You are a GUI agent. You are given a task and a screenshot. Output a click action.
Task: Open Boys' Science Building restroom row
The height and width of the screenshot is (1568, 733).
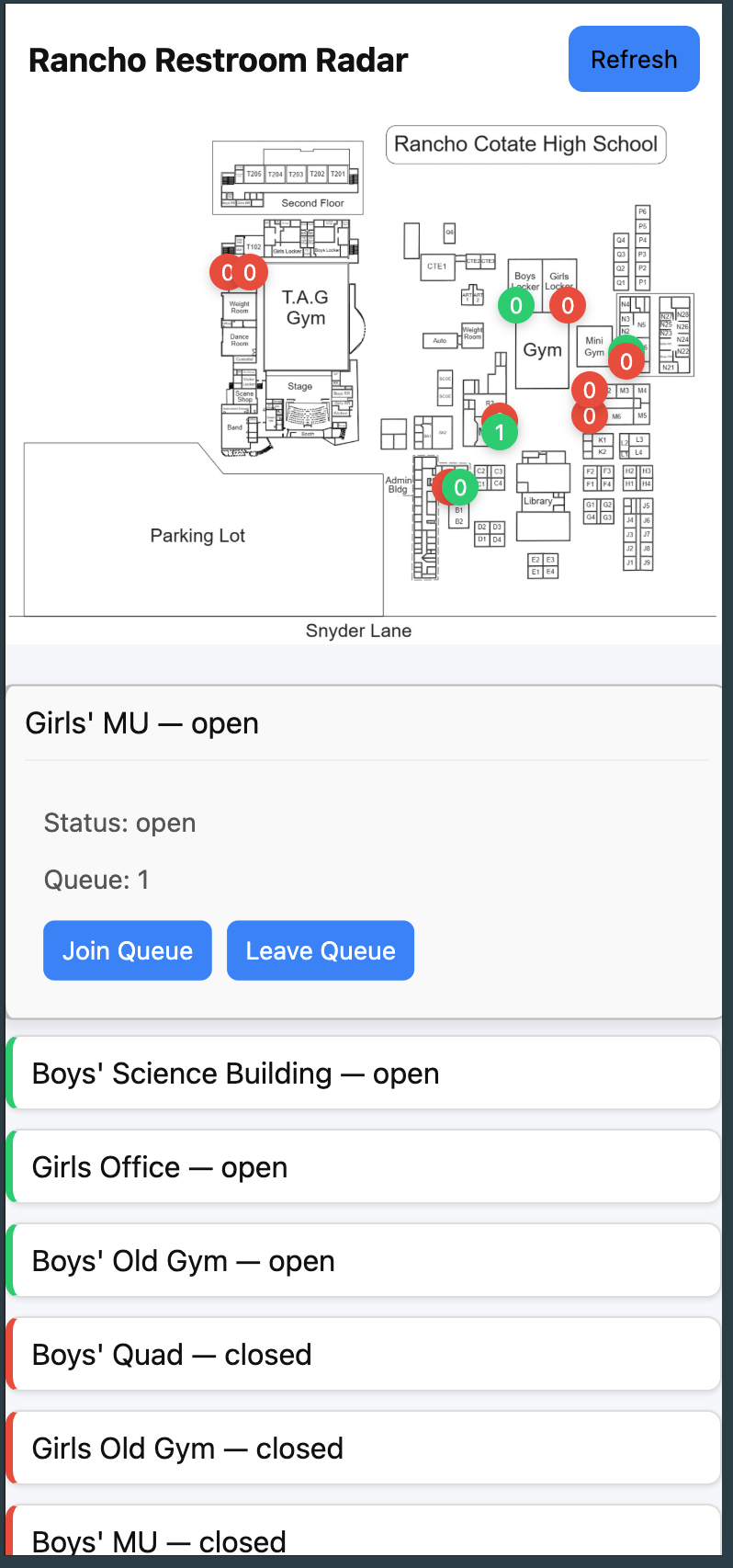point(364,1074)
